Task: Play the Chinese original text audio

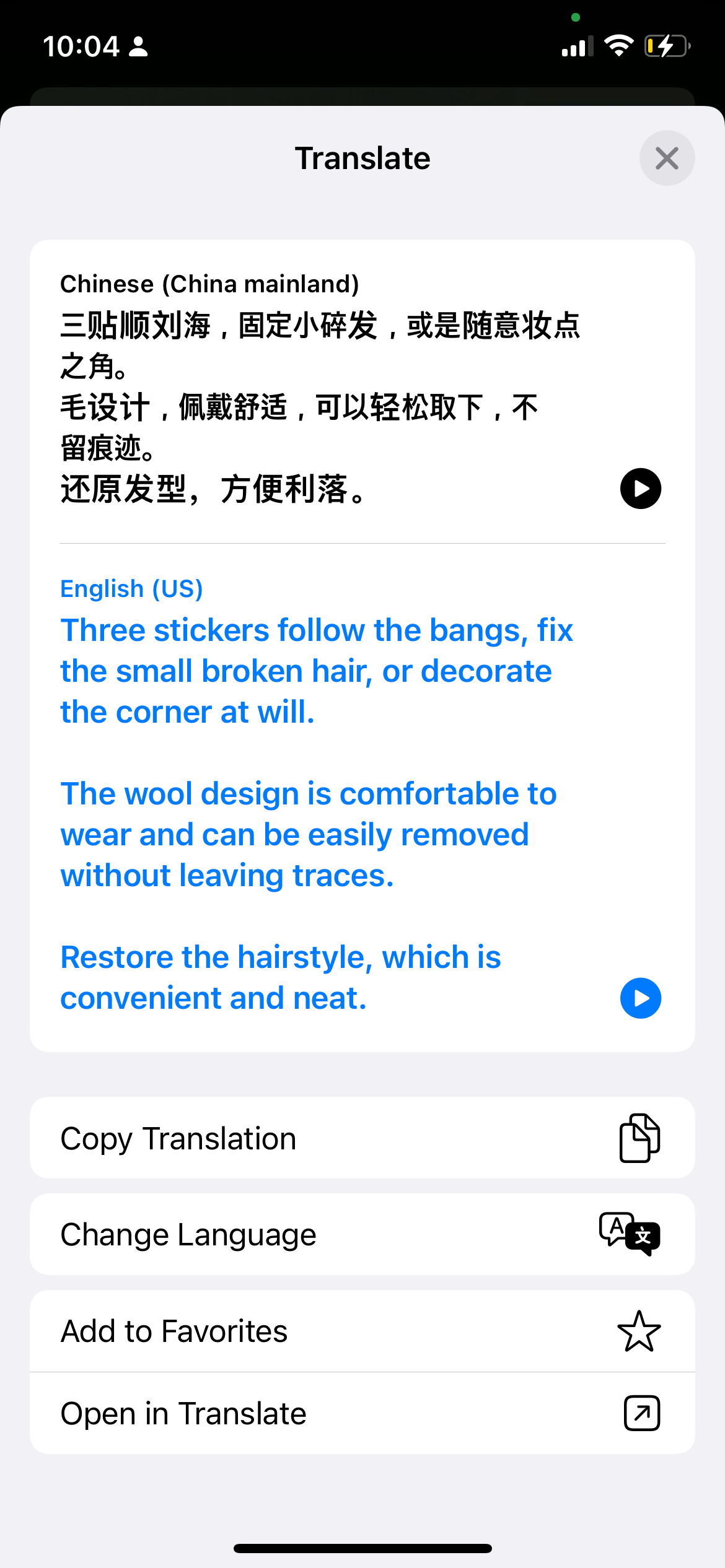Action: pyautogui.click(x=640, y=489)
